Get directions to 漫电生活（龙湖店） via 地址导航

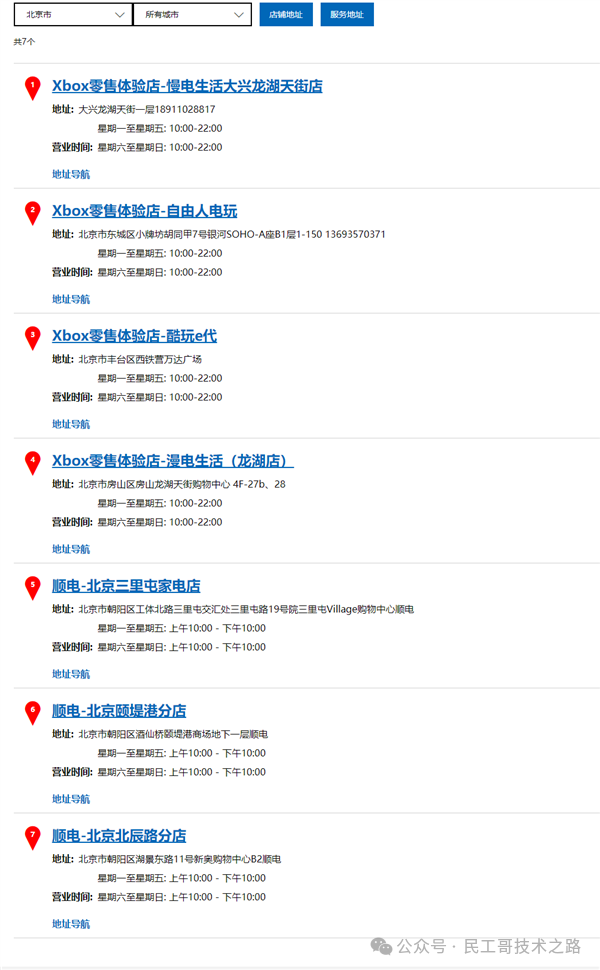click(x=71, y=549)
